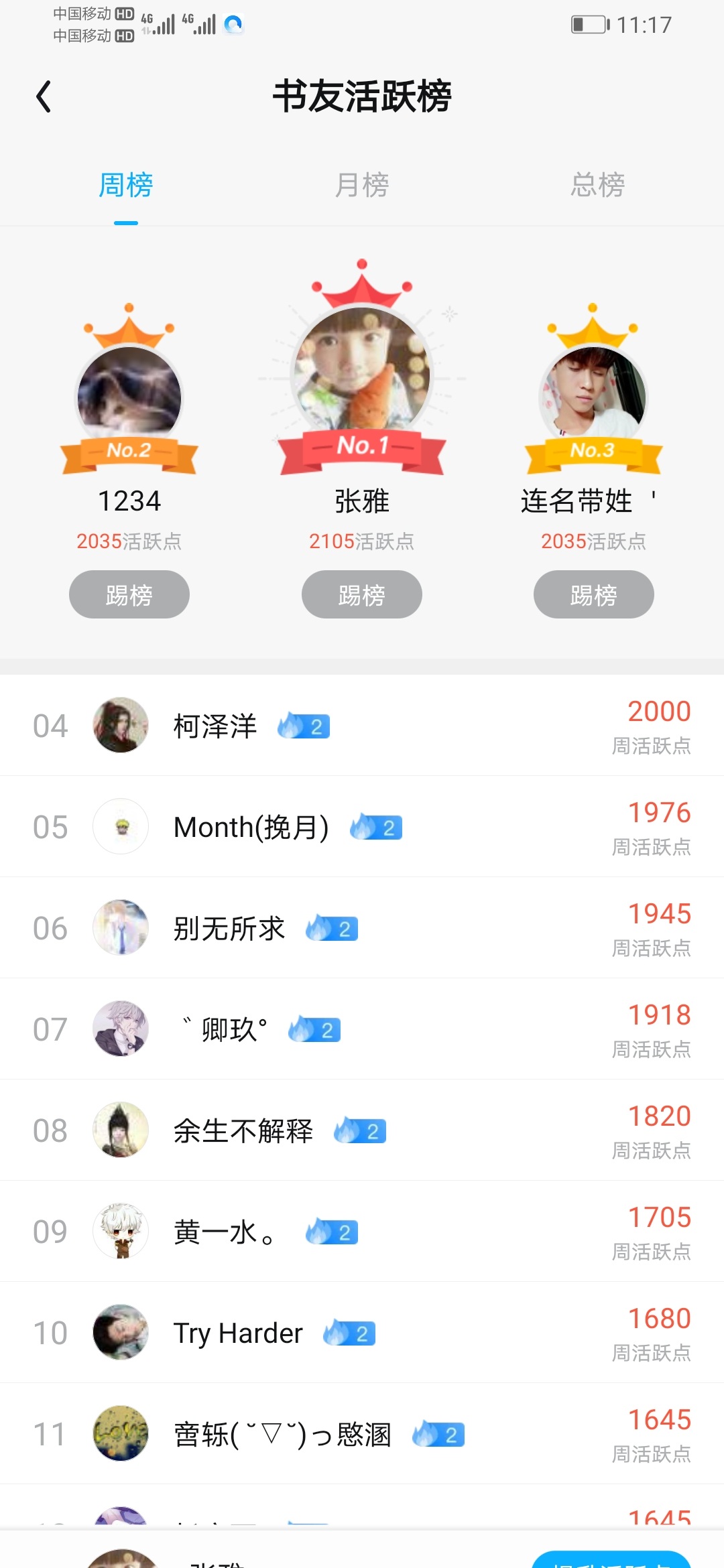The image size is (724, 1568).
Task: Tap 踢榜 button under user 1234
Action: (129, 594)
